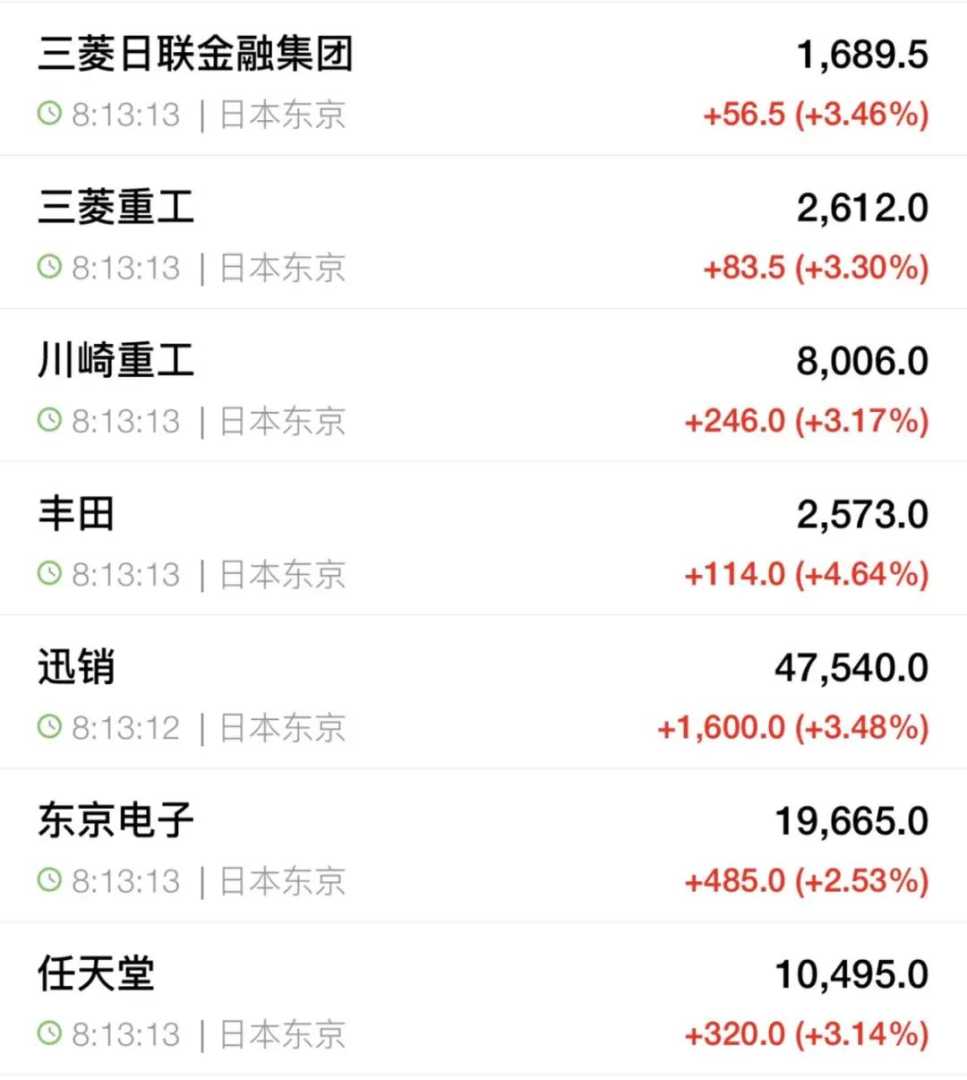
Task: Tap the 迅销 stock row
Action: [x=76, y=667]
